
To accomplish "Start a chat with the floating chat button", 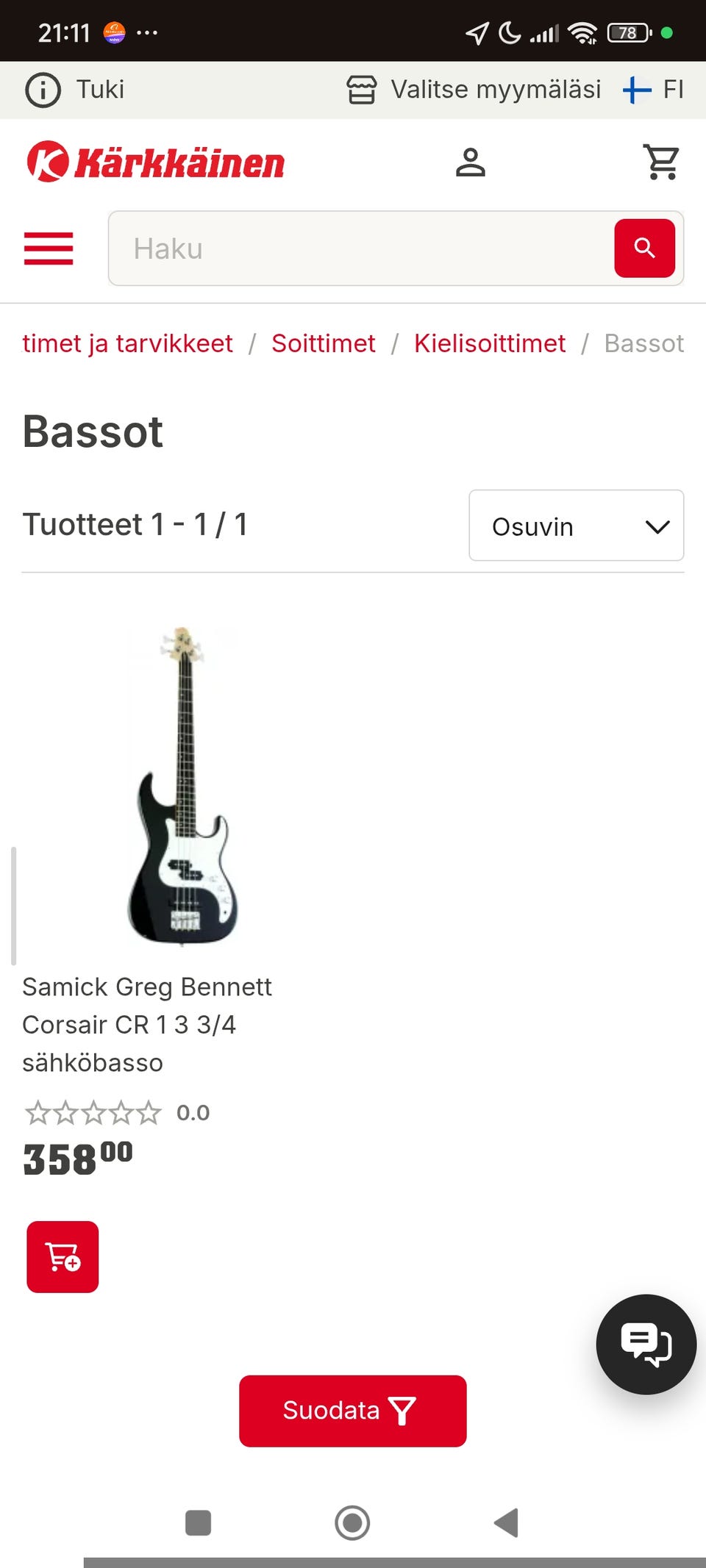I will 646,1344.
